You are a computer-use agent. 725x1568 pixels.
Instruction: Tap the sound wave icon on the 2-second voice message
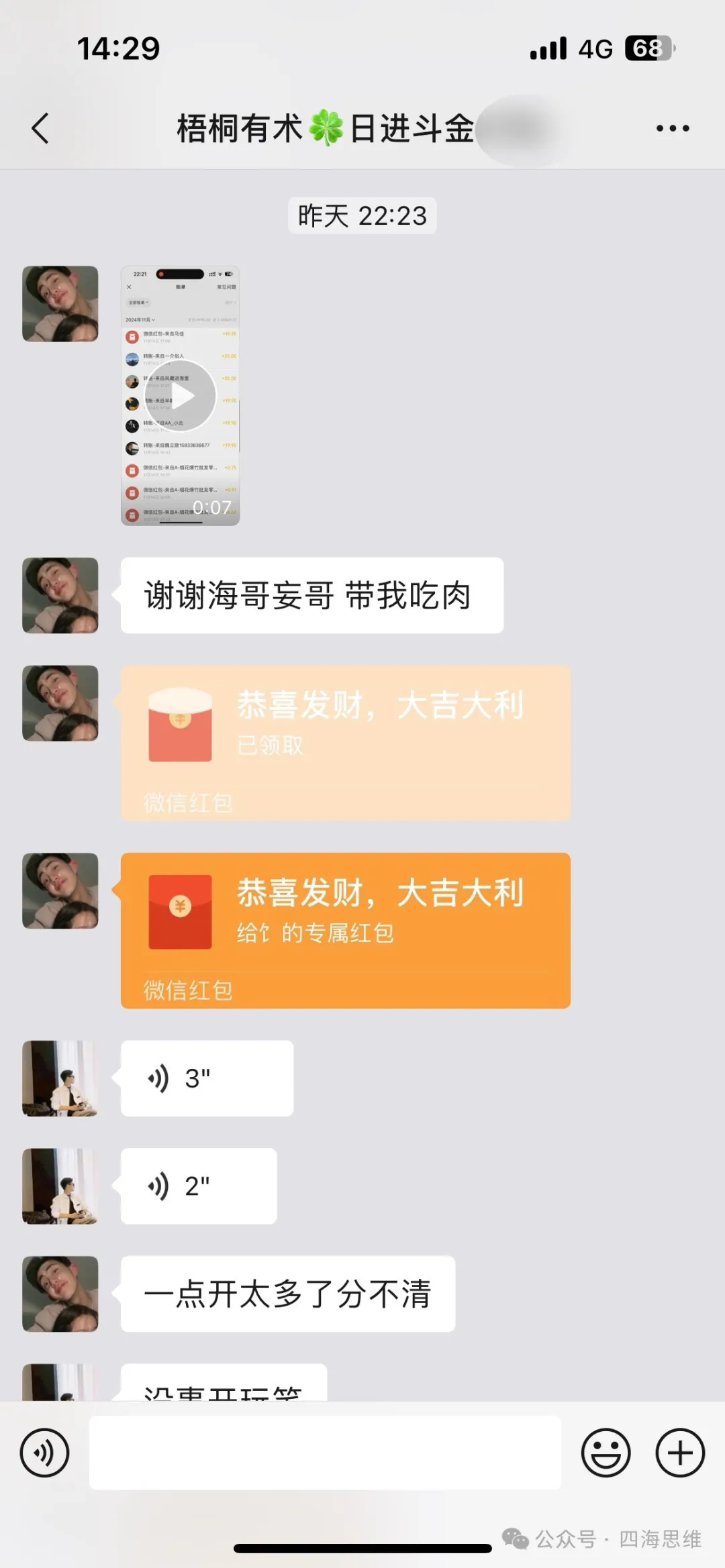pos(158,1184)
